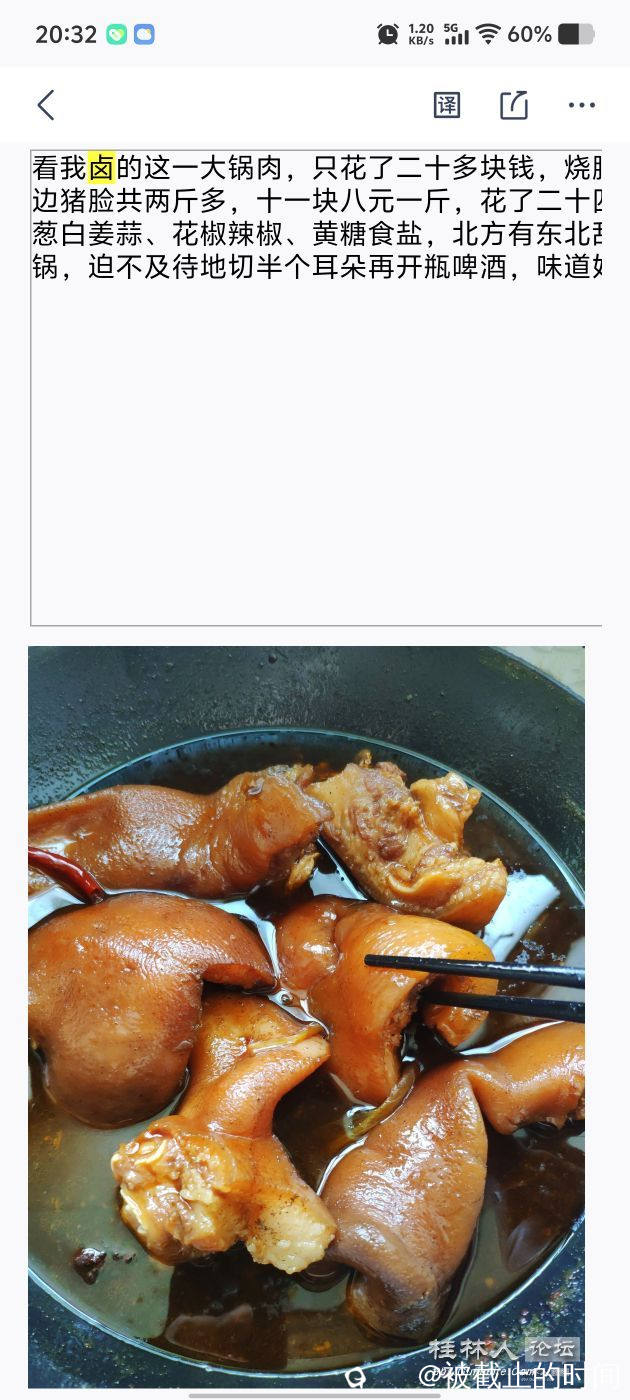The image size is (630, 1400).
Task: Open the three-dot overflow menu
Action: point(581,105)
